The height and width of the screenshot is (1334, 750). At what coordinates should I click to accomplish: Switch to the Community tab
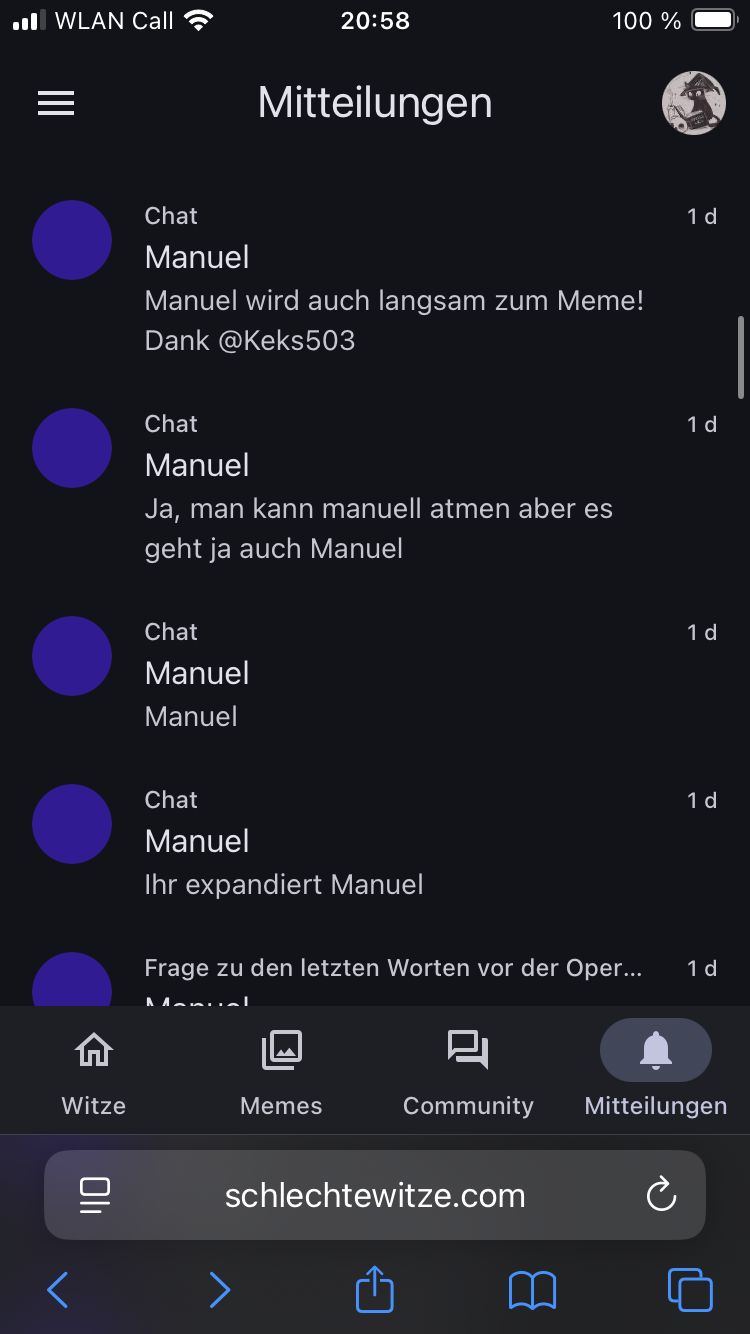point(468,1072)
